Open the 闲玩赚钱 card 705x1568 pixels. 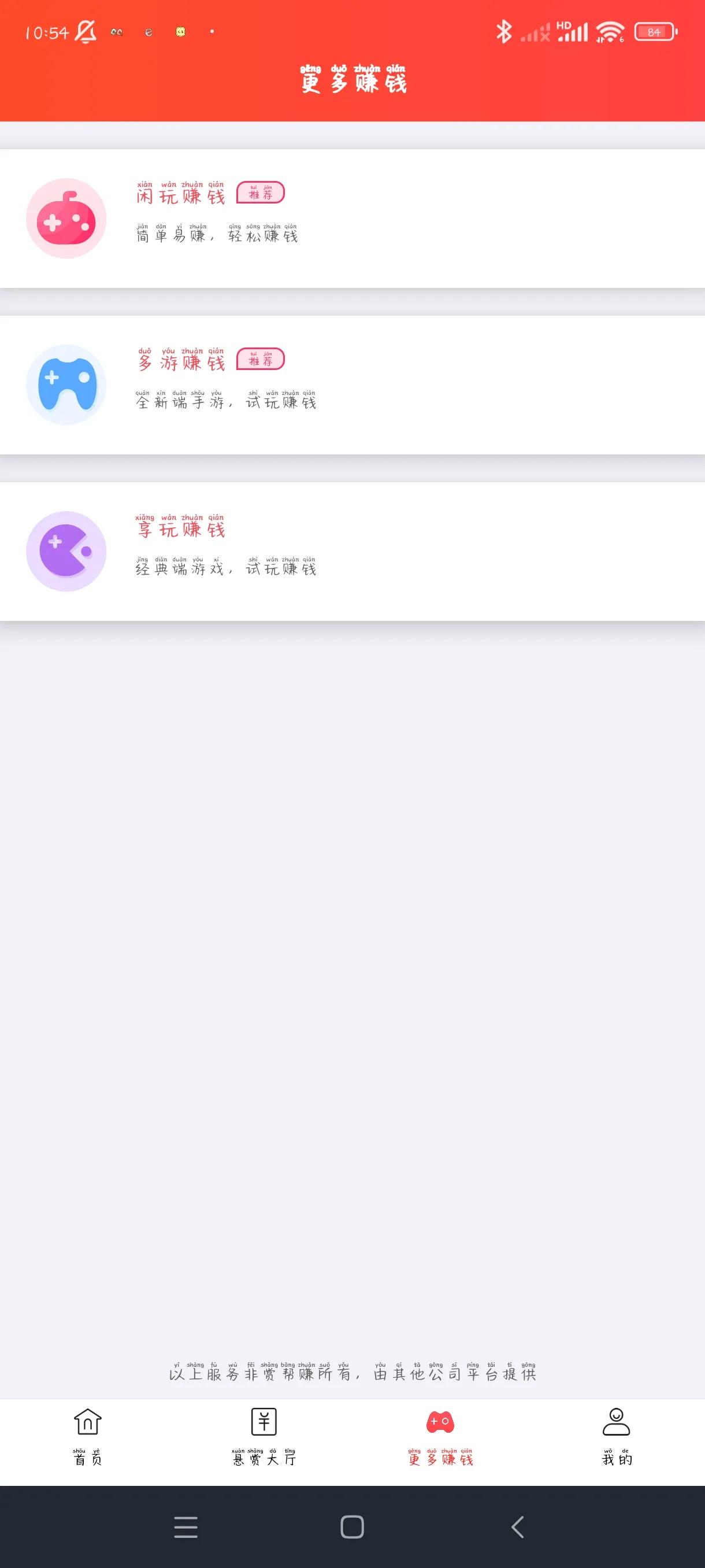pos(352,218)
